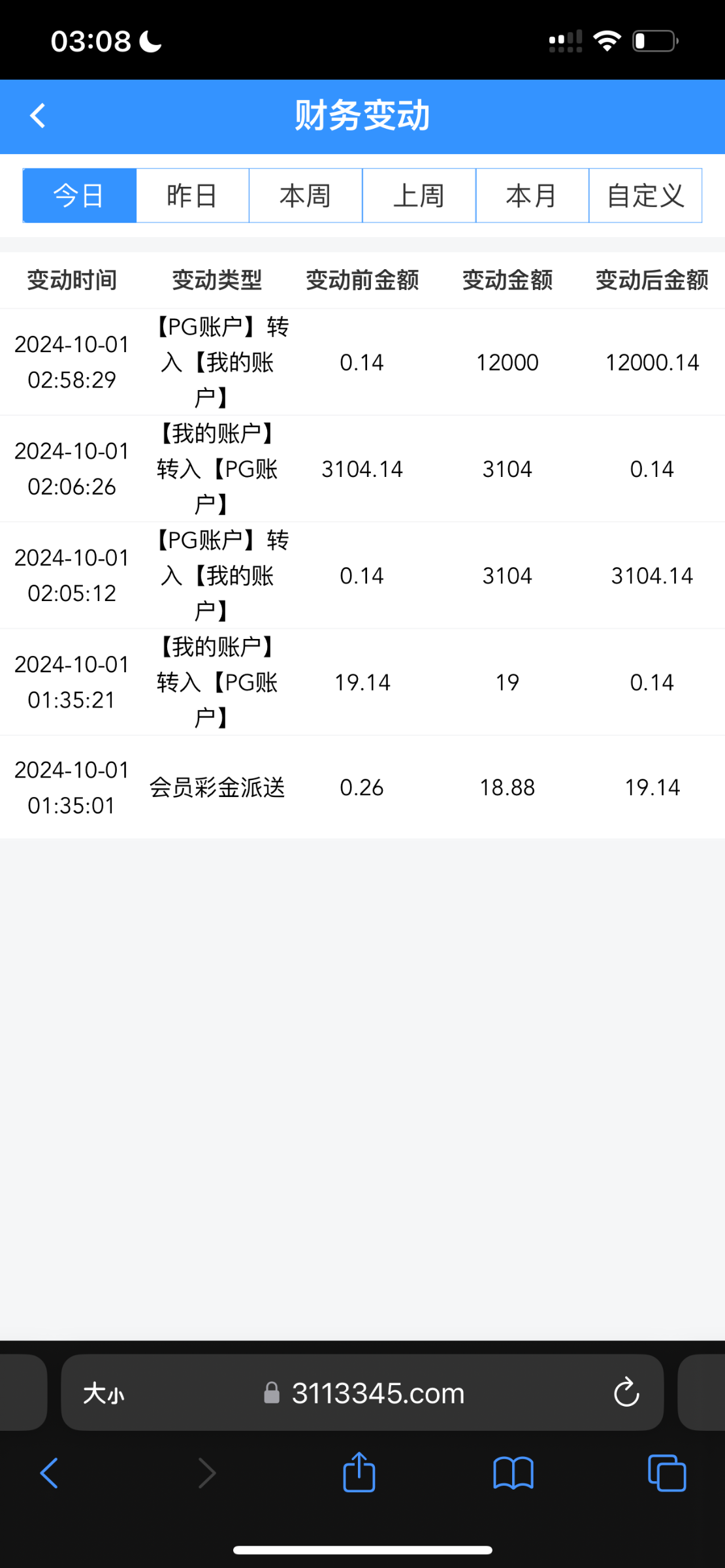Image resolution: width=725 pixels, height=1568 pixels.
Task: Share this page
Action: [359, 1472]
